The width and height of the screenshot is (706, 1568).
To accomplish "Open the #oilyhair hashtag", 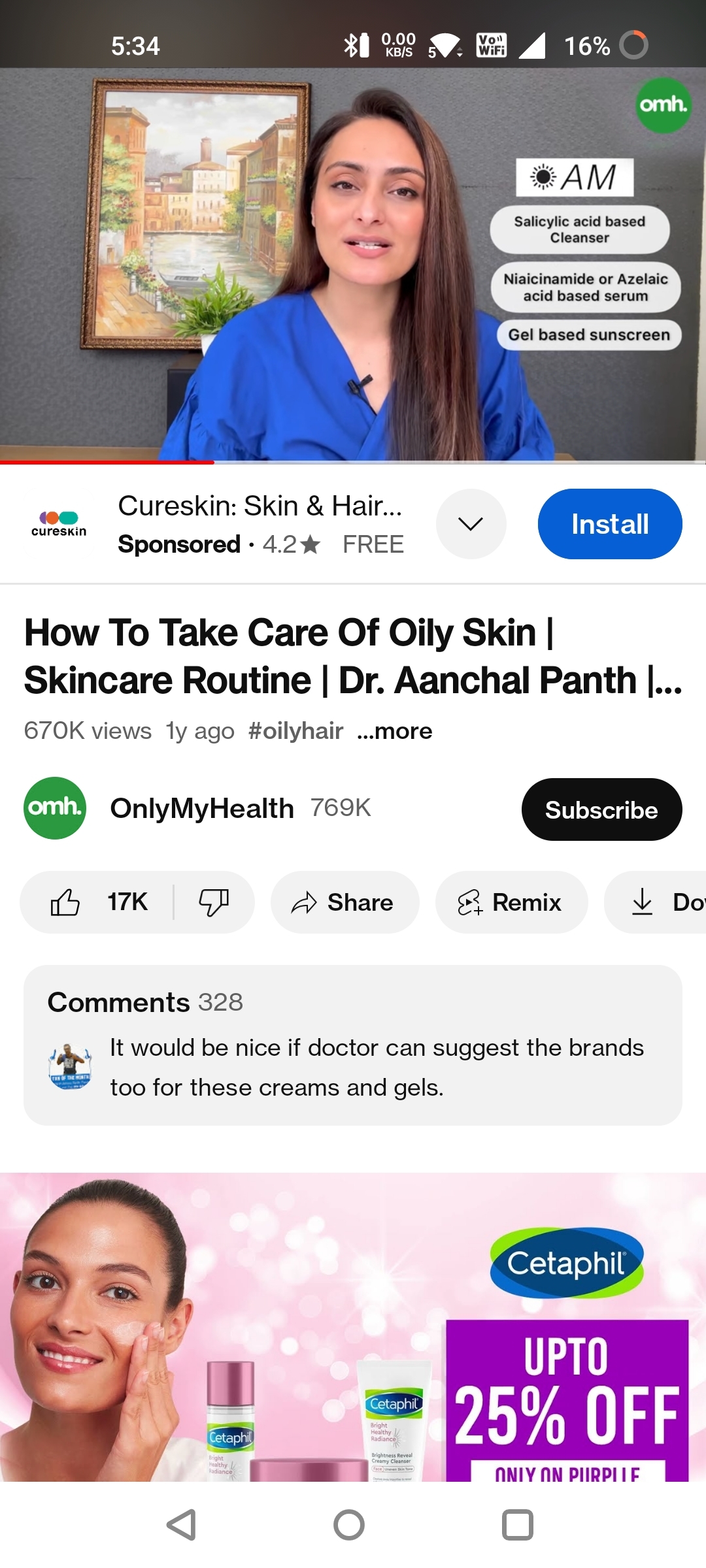I will [295, 731].
